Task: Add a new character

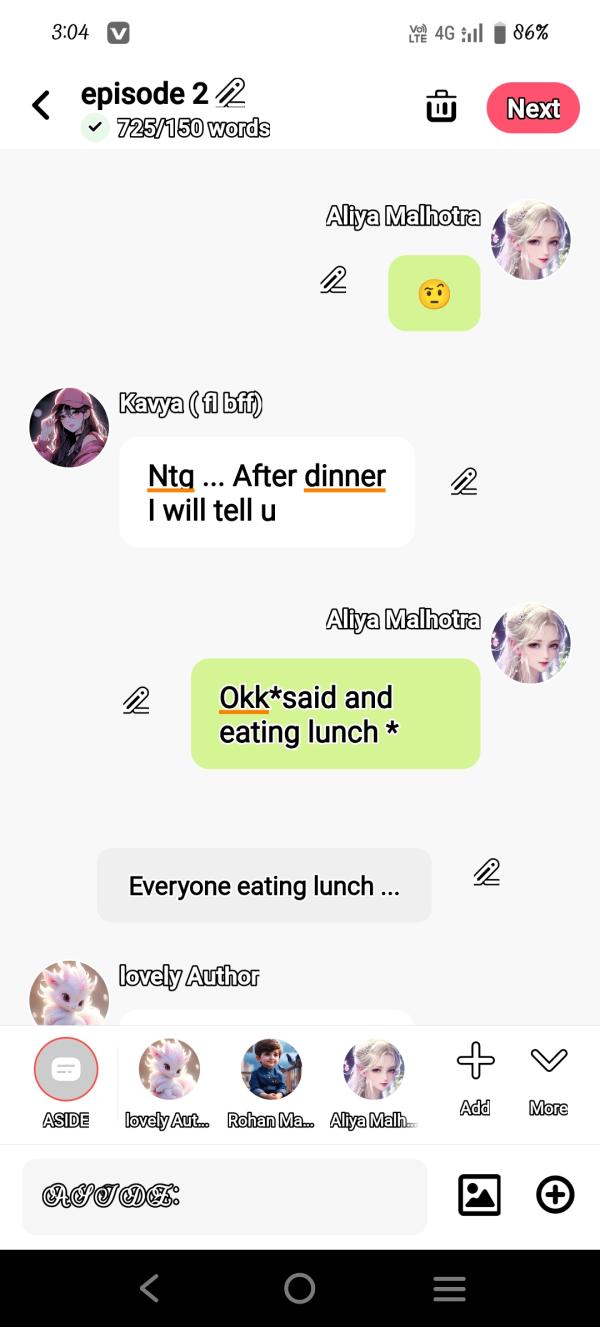Action: [x=475, y=1062]
